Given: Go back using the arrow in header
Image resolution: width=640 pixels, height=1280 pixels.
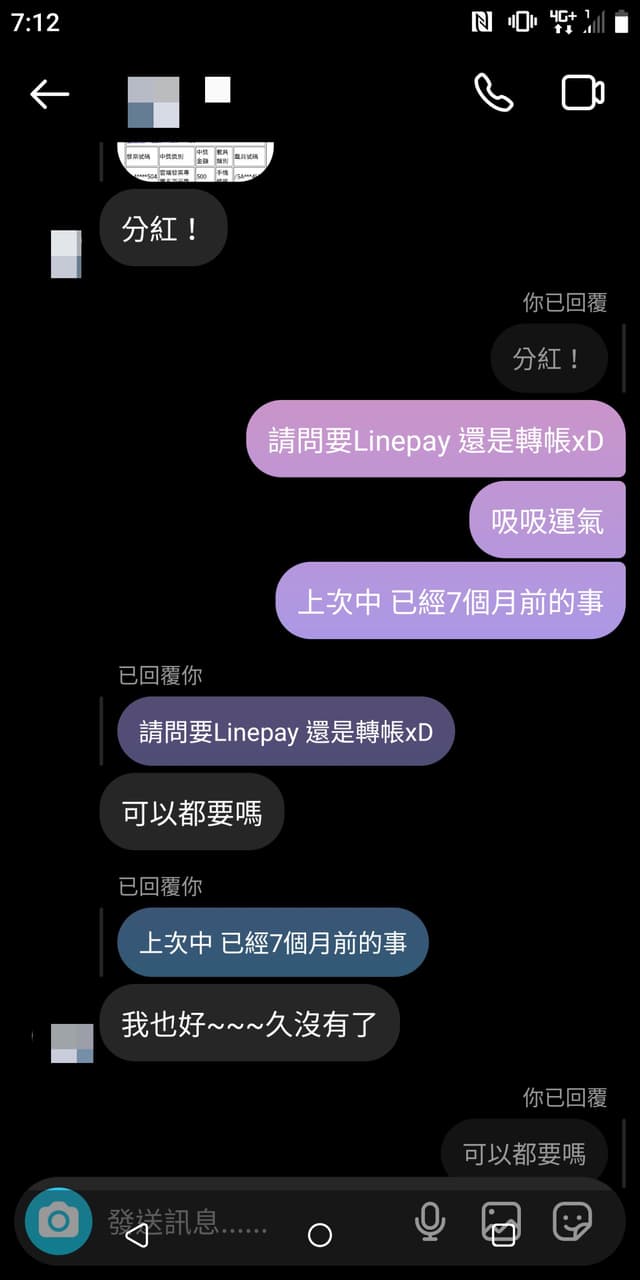Looking at the screenshot, I should [x=49, y=94].
